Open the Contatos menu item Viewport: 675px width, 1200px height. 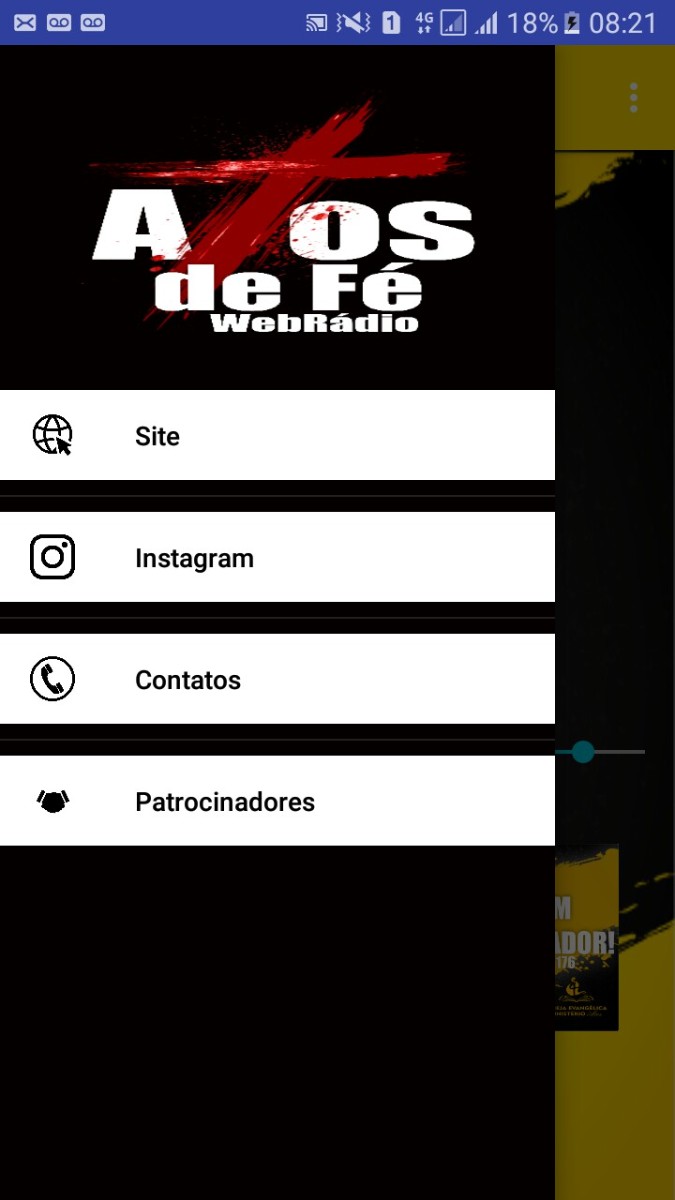pyautogui.click(x=277, y=680)
